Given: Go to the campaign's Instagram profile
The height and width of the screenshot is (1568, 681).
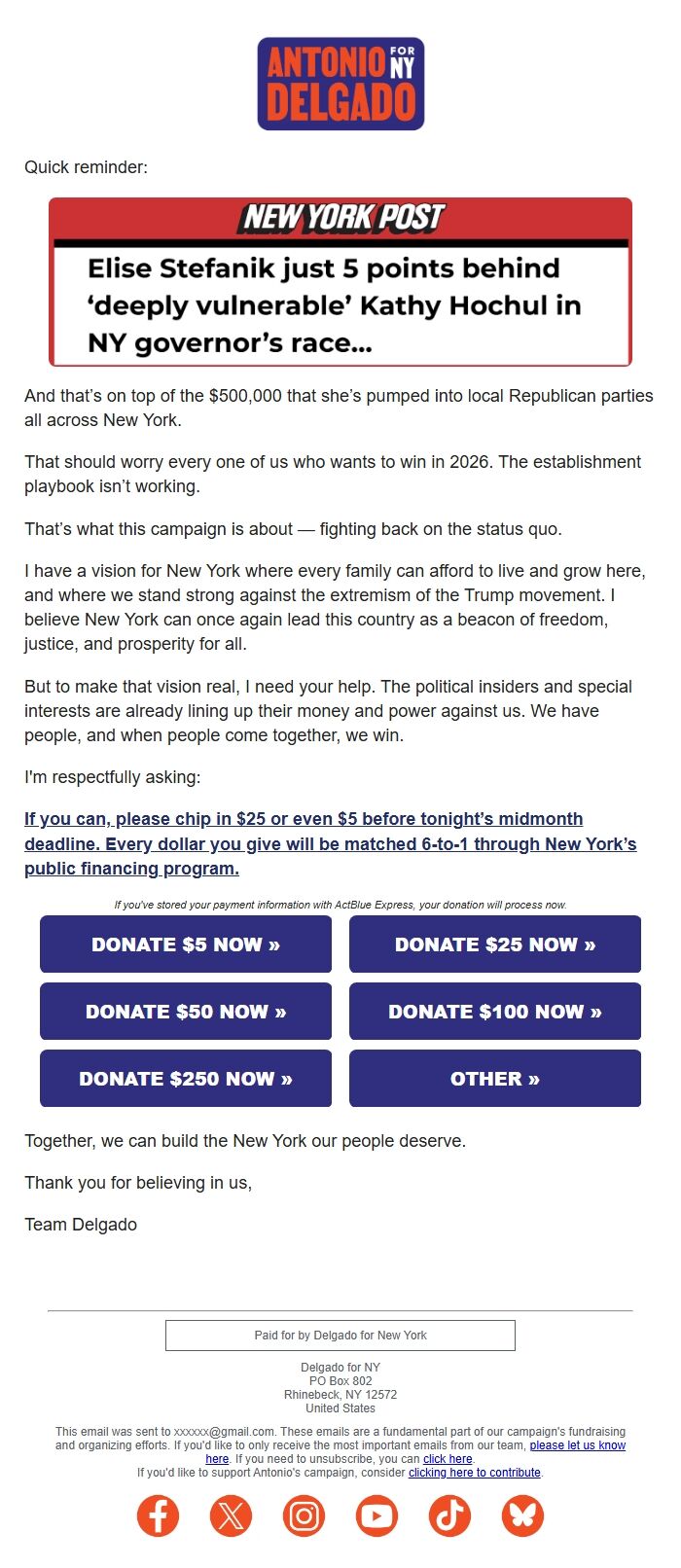Looking at the screenshot, I should (x=304, y=1515).
